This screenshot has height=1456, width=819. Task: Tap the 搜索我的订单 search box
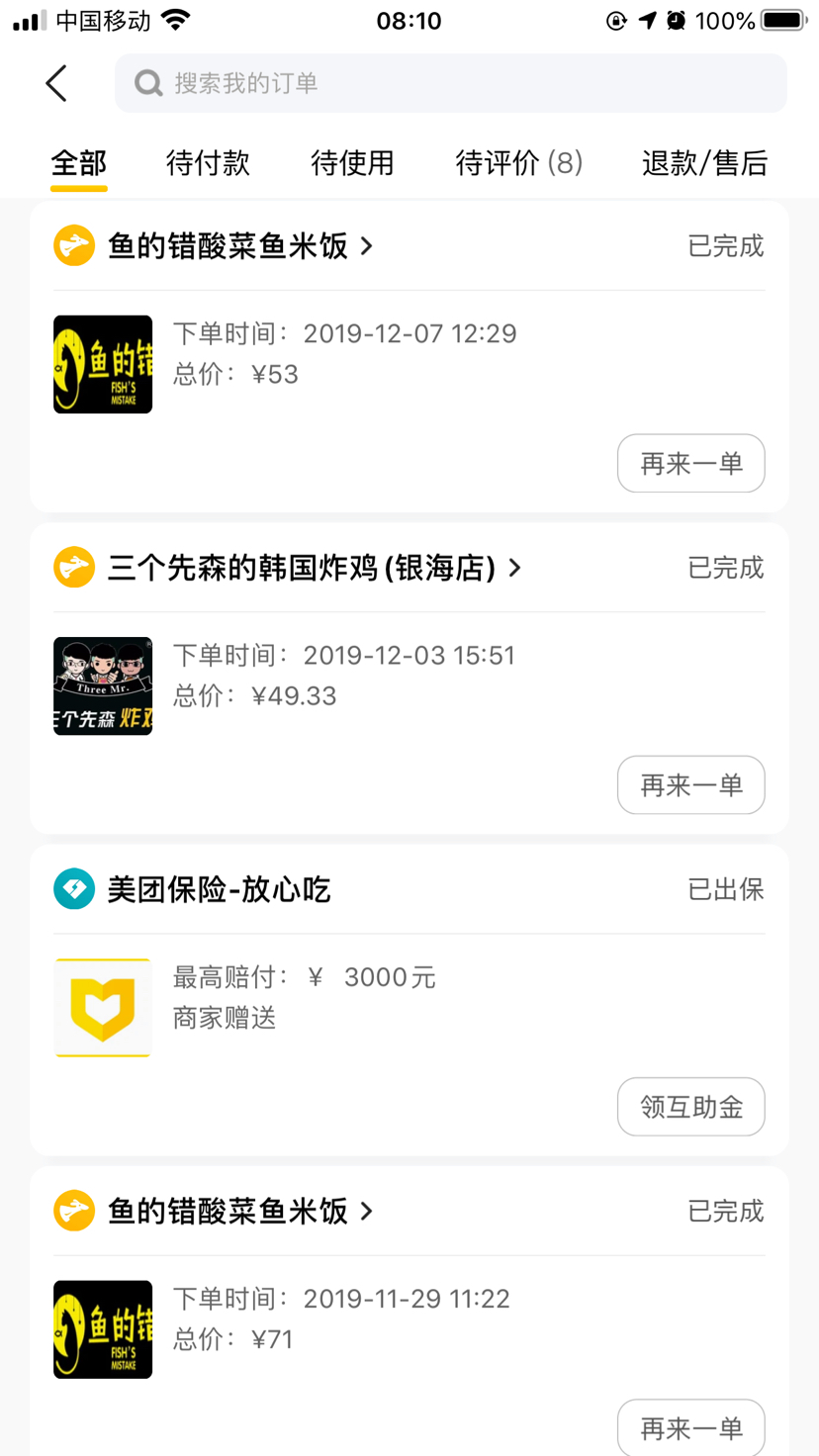point(450,83)
